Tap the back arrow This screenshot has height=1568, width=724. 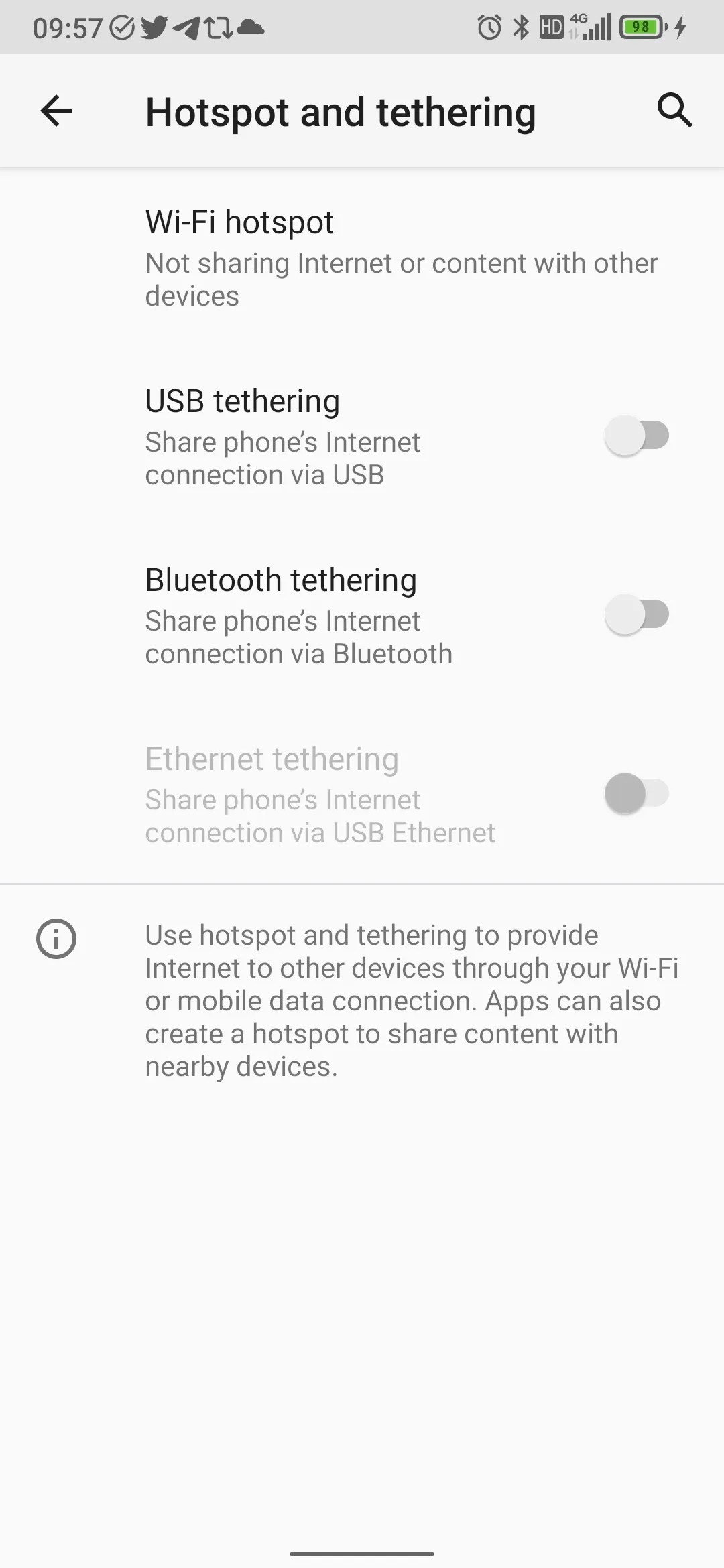(56, 111)
